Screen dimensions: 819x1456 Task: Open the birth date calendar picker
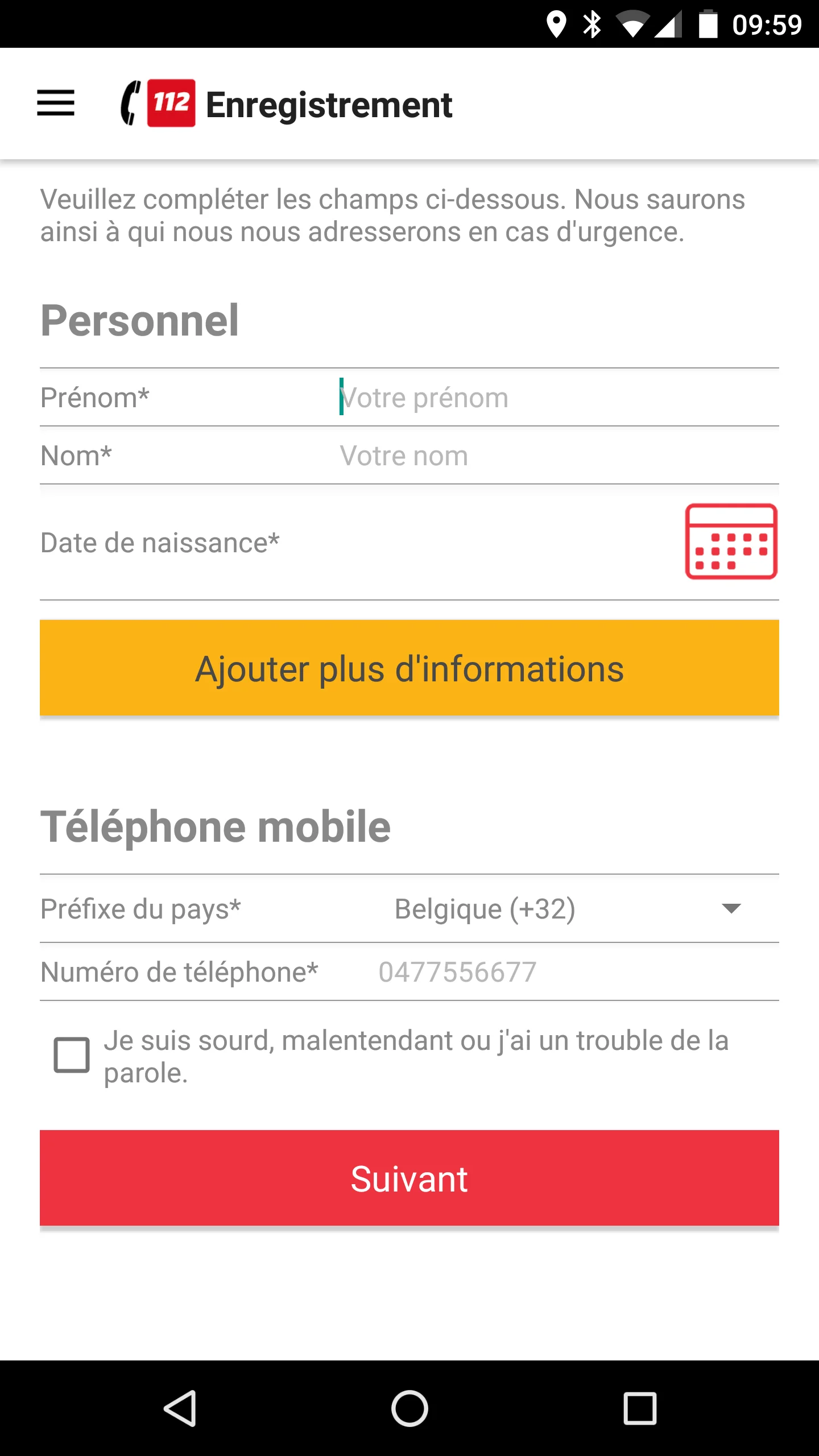pyautogui.click(x=731, y=541)
